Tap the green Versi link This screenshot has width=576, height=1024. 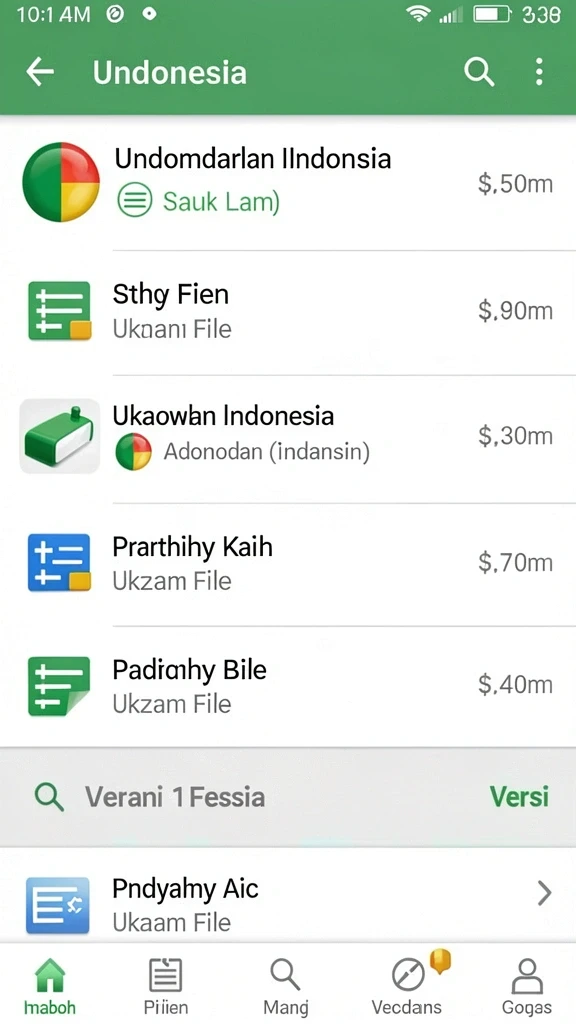519,797
